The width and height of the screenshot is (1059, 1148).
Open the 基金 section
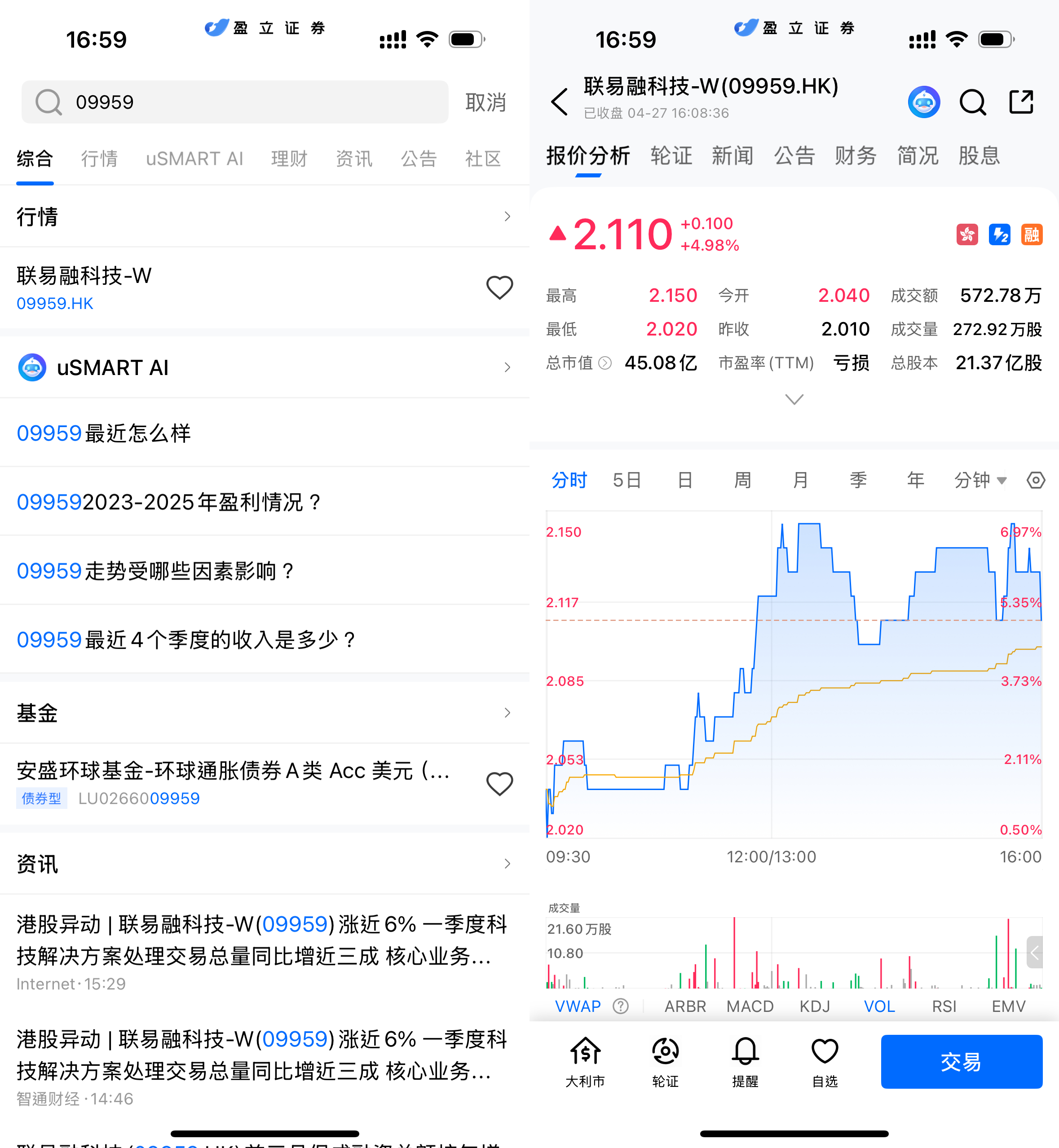click(264, 713)
